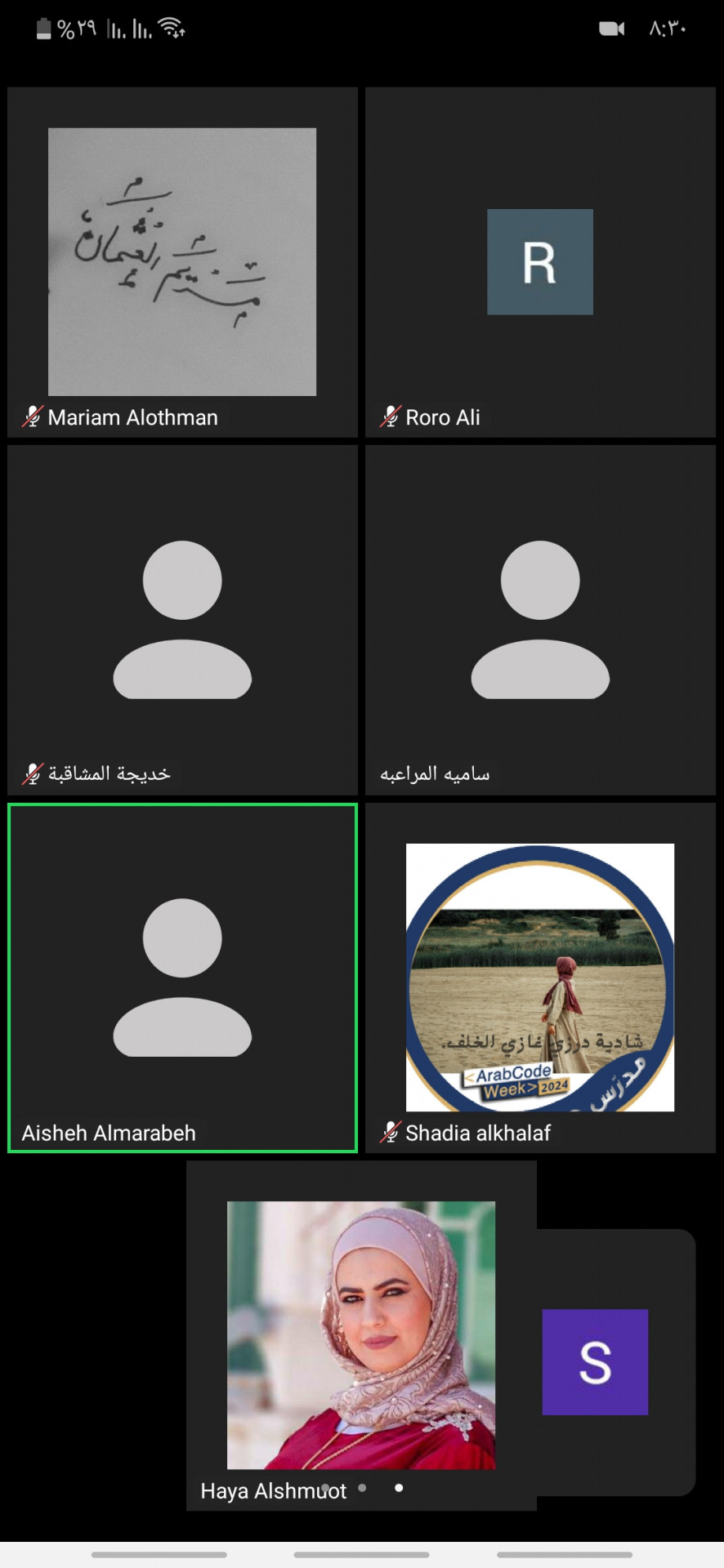Select Roro Ali's participant tile
This screenshot has height=1568, width=724.
click(x=540, y=262)
